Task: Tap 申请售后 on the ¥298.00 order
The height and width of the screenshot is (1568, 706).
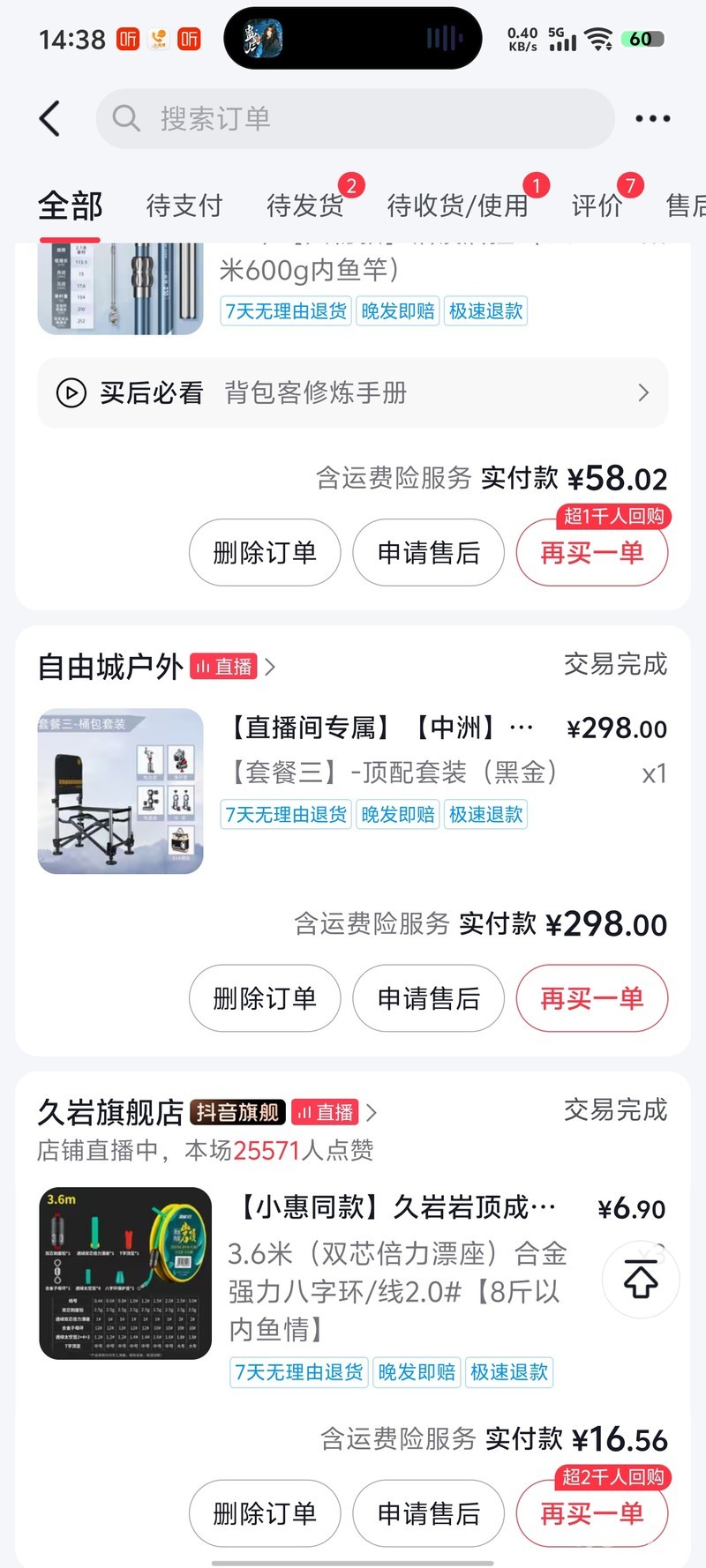Action: (428, 998)
